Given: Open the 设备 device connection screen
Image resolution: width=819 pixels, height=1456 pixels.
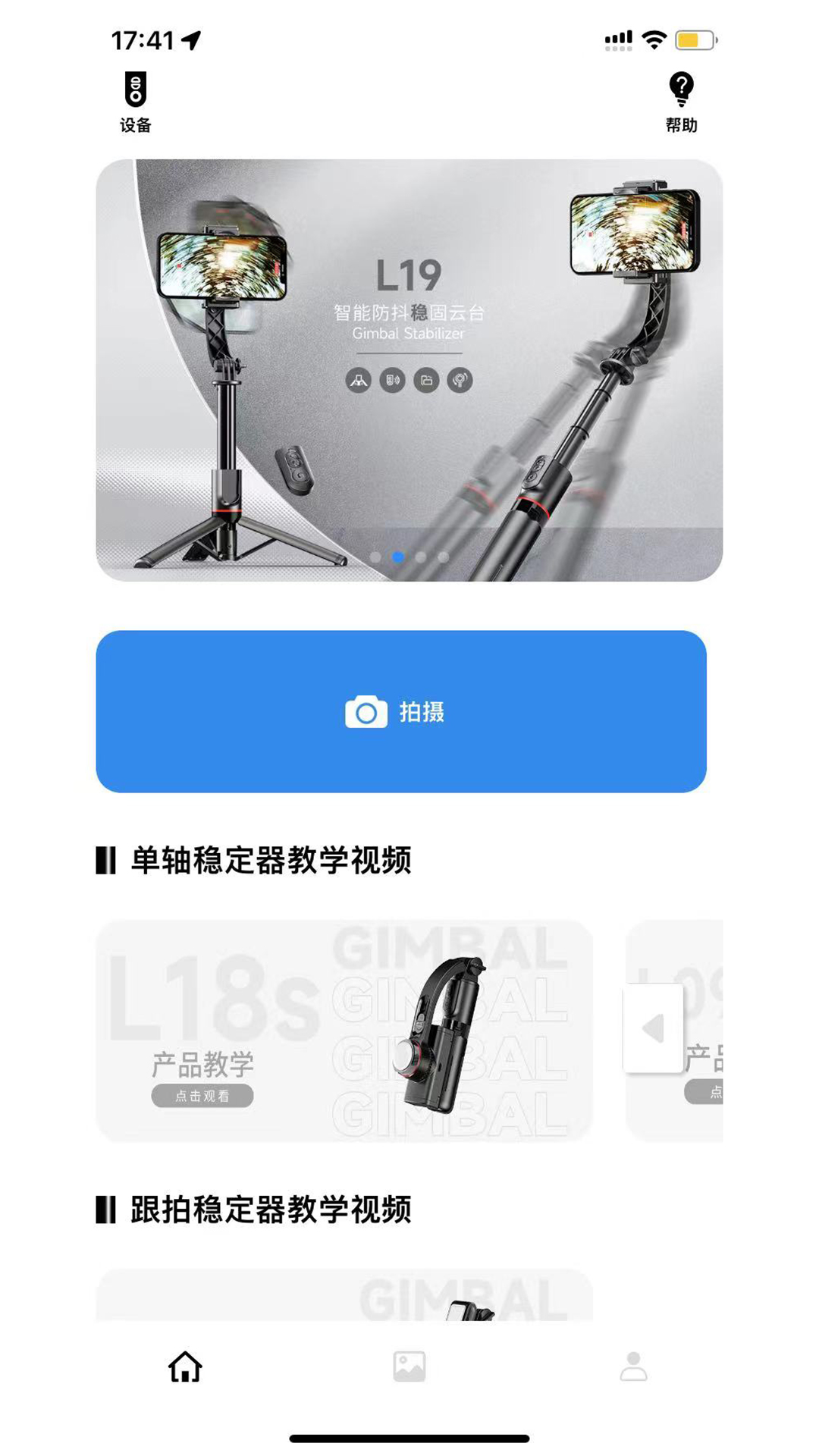Looking at the screenshot, I should [x=133, y=102].
